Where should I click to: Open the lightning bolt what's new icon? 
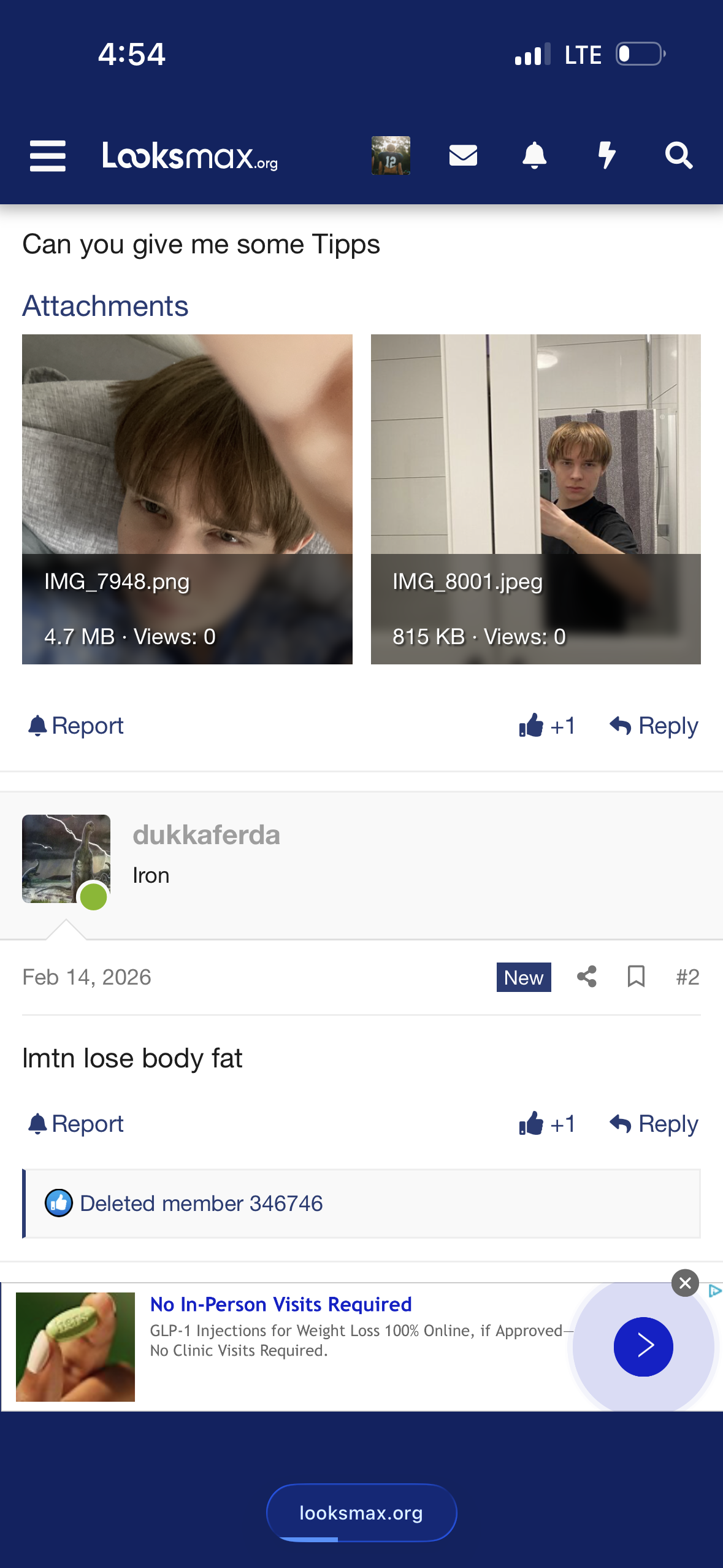[x=606, y=156]
